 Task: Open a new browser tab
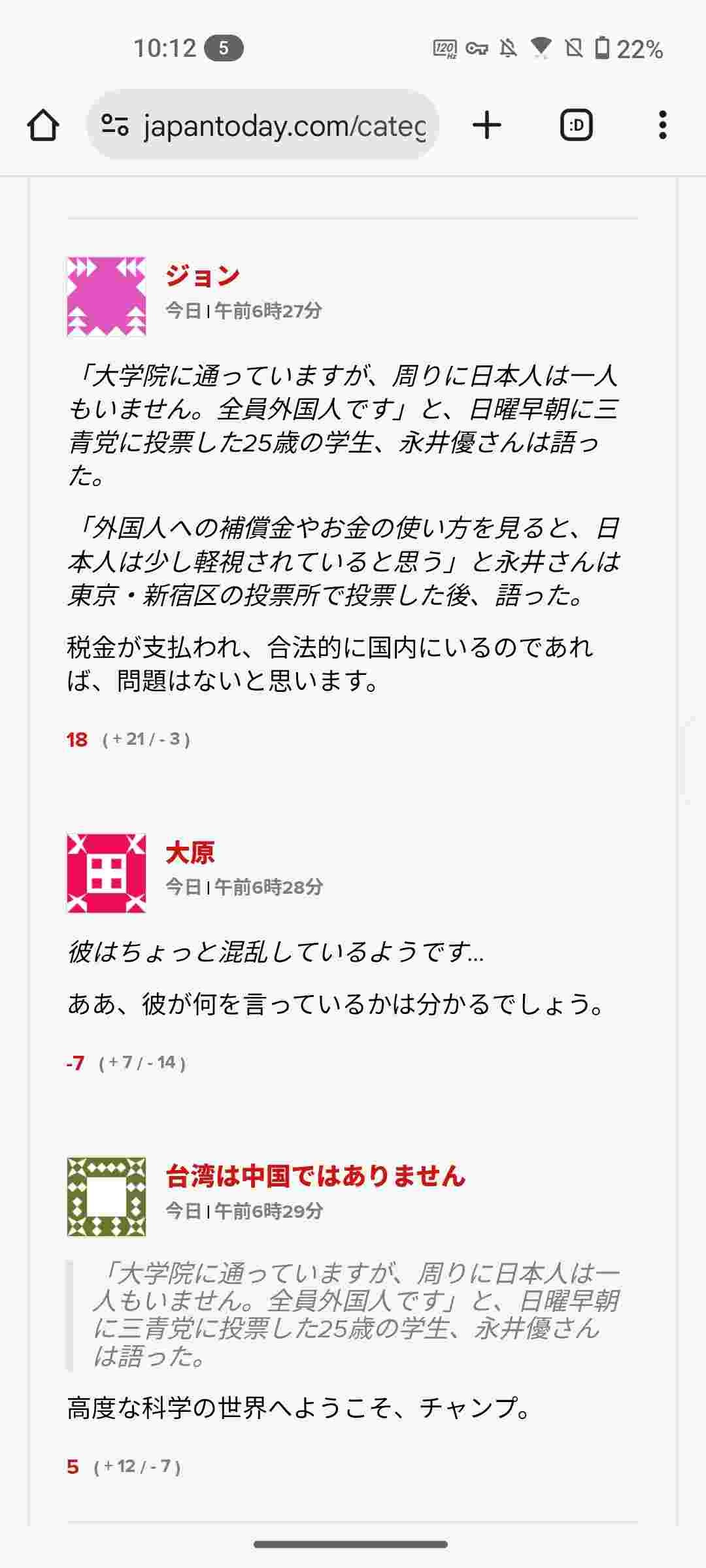click(x=487, y=125)
